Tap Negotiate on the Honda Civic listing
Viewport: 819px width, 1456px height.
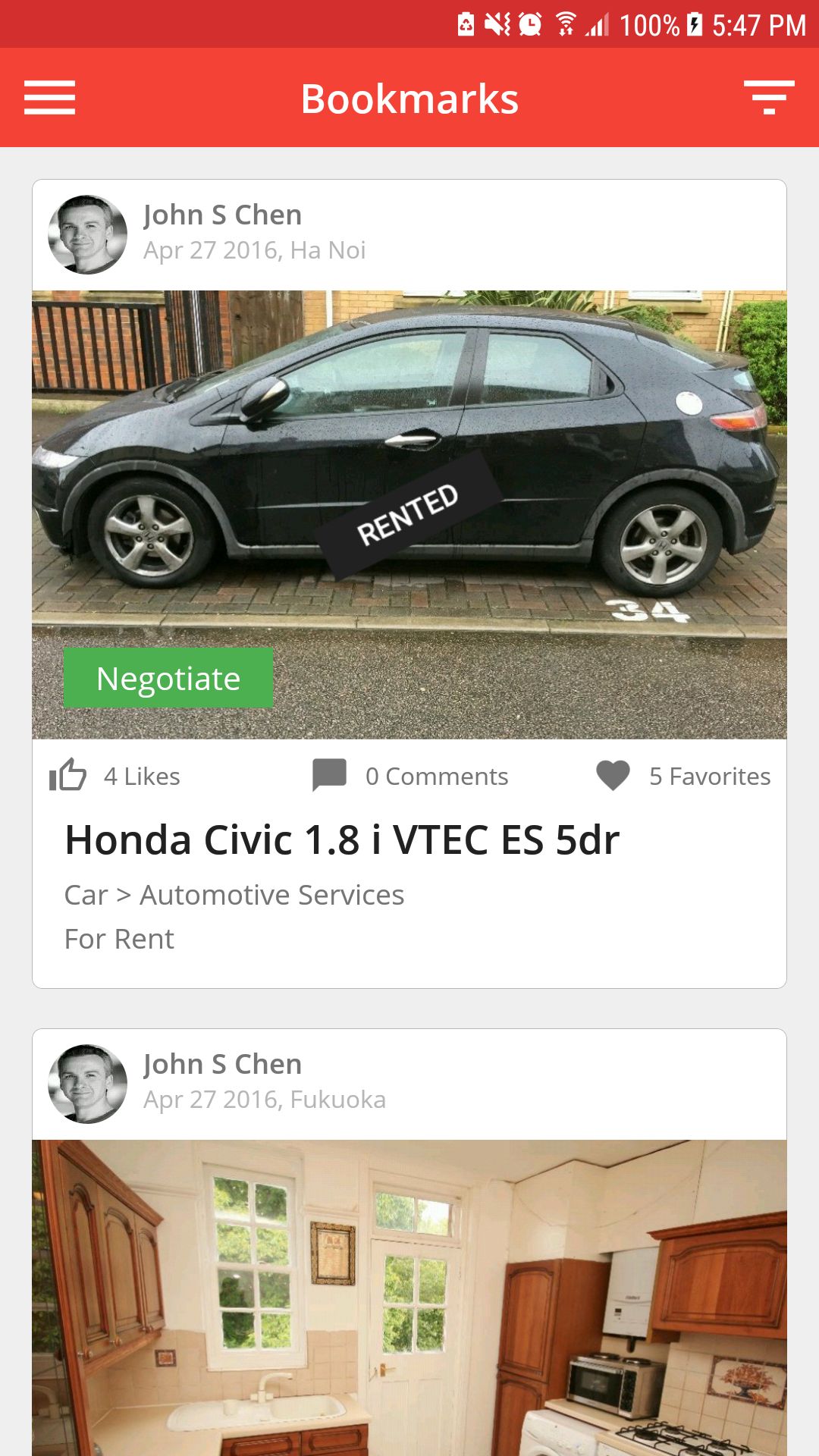(168, 678)
